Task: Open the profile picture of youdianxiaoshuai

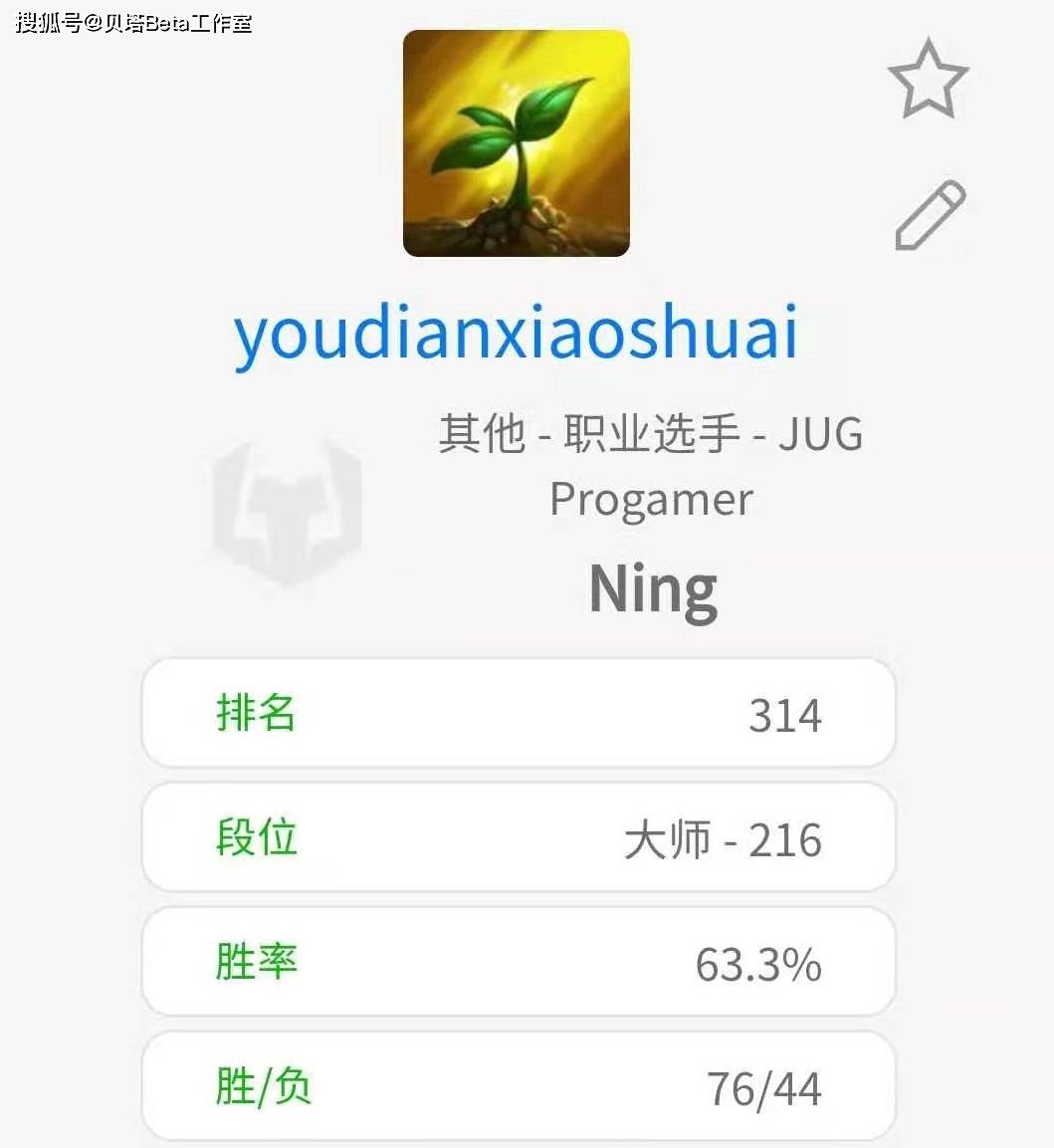Action: coord(516,144)
